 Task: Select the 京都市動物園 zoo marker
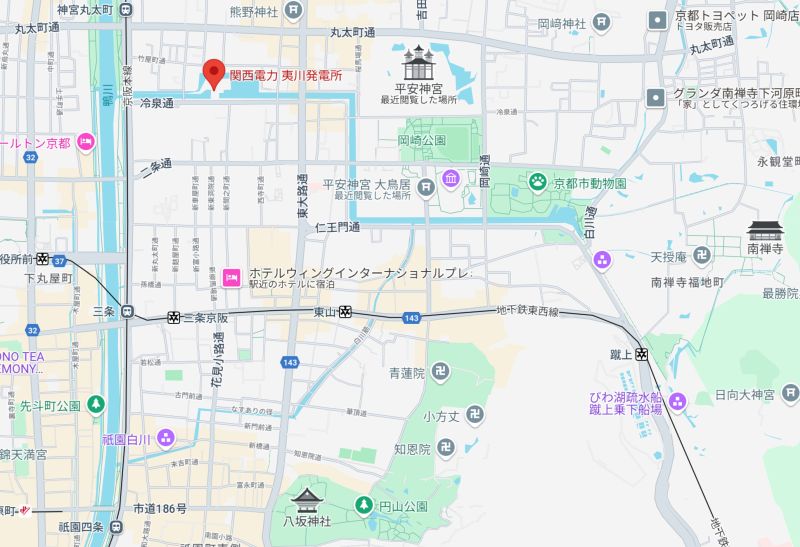[x=538, y=182]
